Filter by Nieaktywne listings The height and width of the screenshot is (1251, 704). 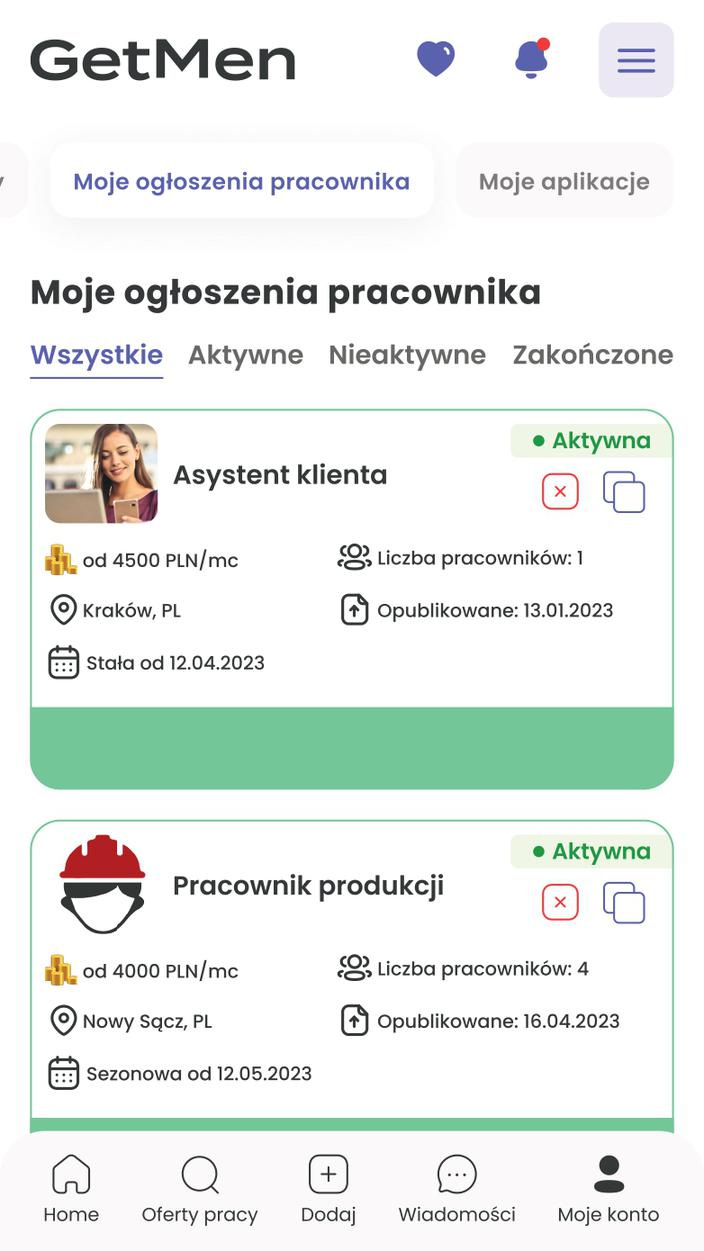[x=407, y=354]
